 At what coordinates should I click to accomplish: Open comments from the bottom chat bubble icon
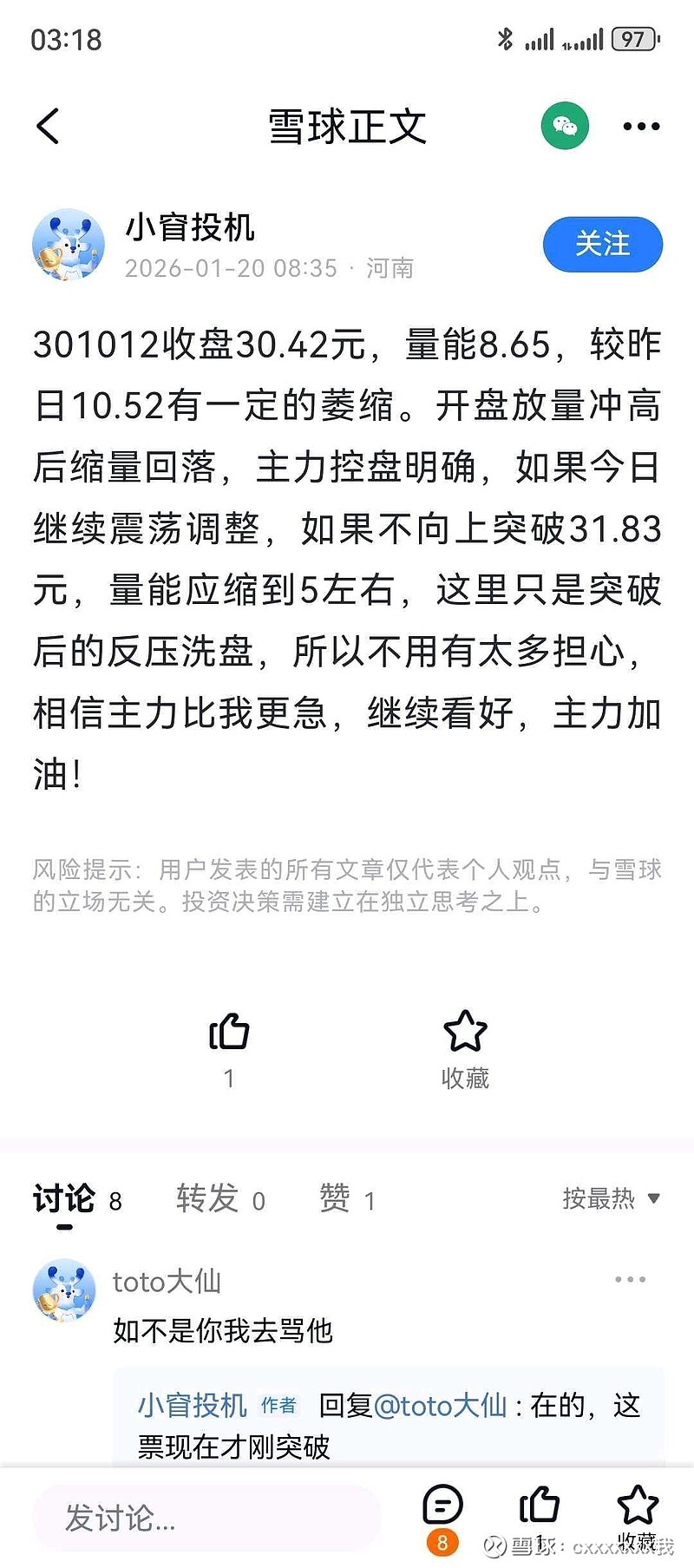(x=445, y=1502)
